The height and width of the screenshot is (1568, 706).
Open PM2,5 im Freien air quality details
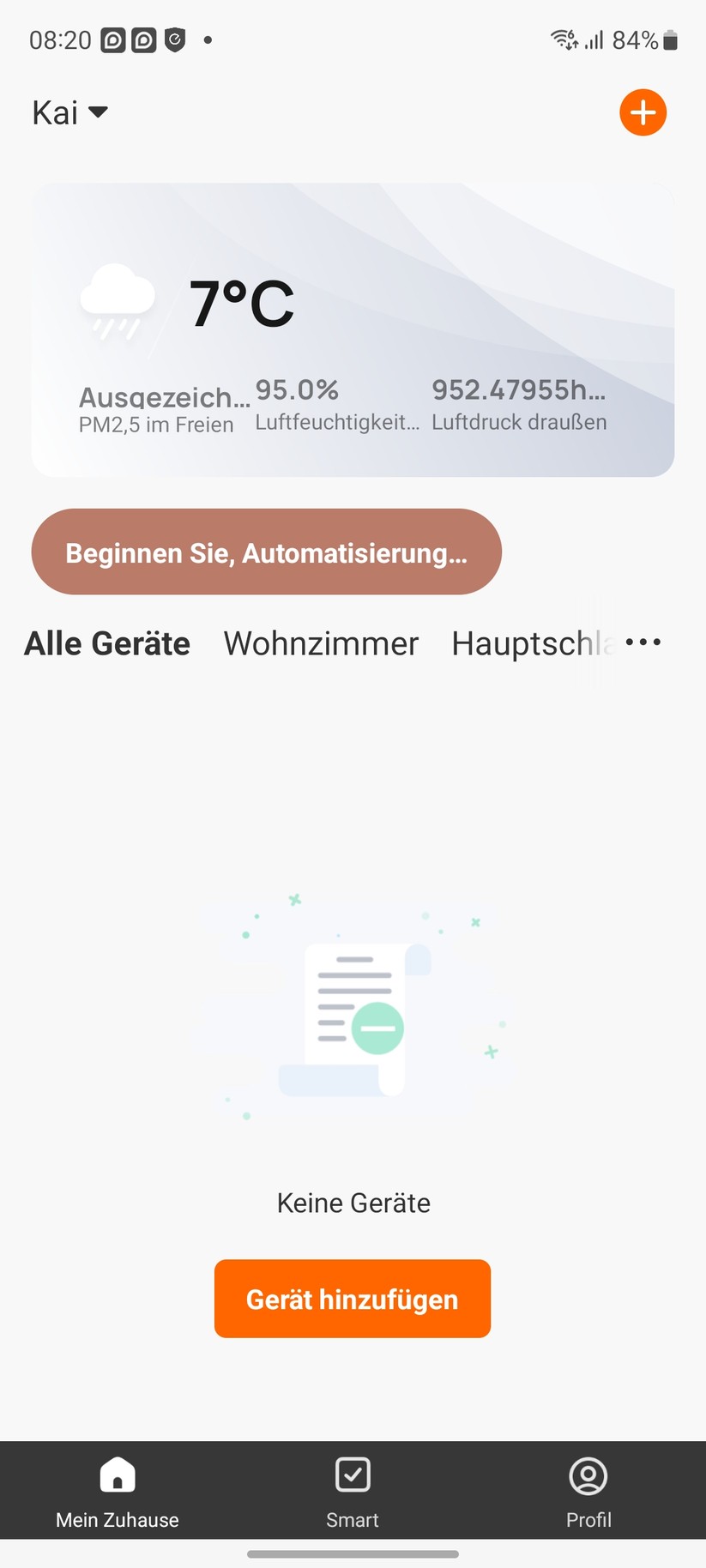pyautogui.click(x=156, y=403)
